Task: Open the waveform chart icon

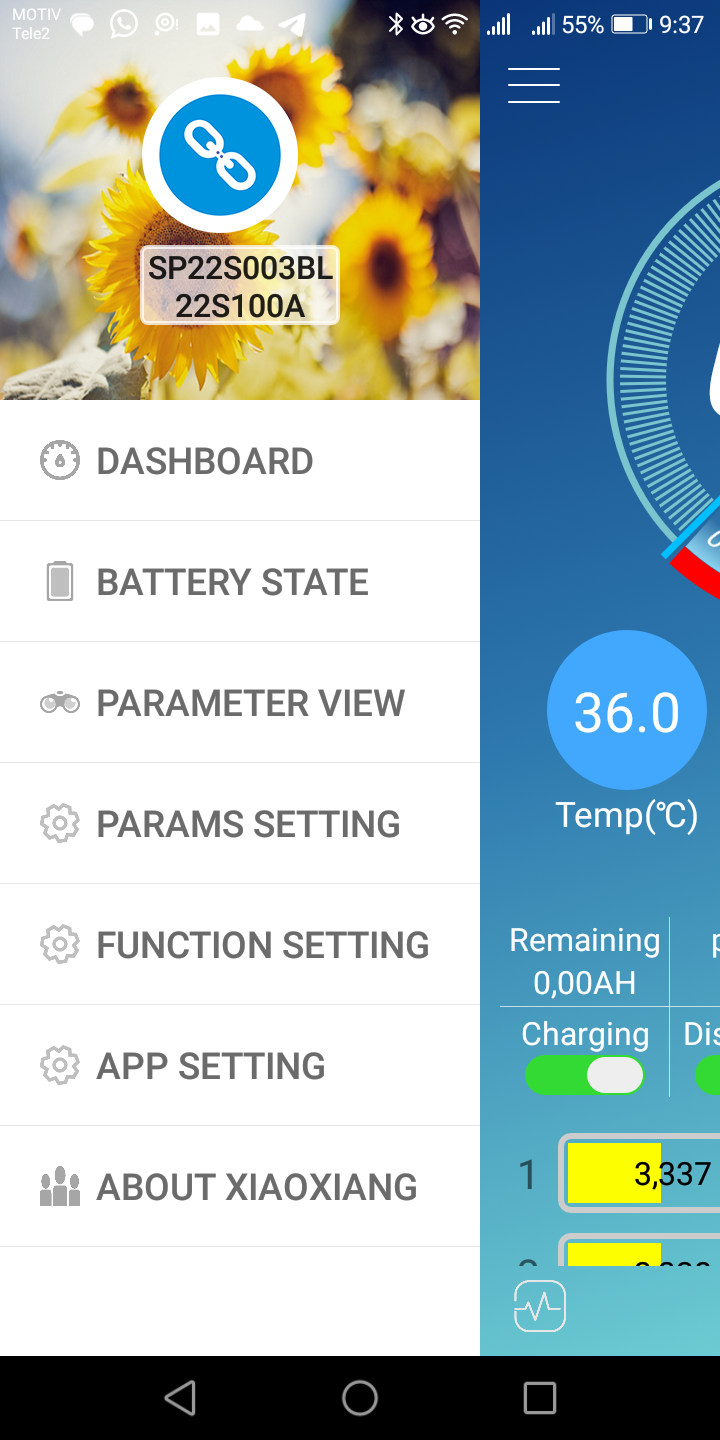Action: pos(540,1306)
